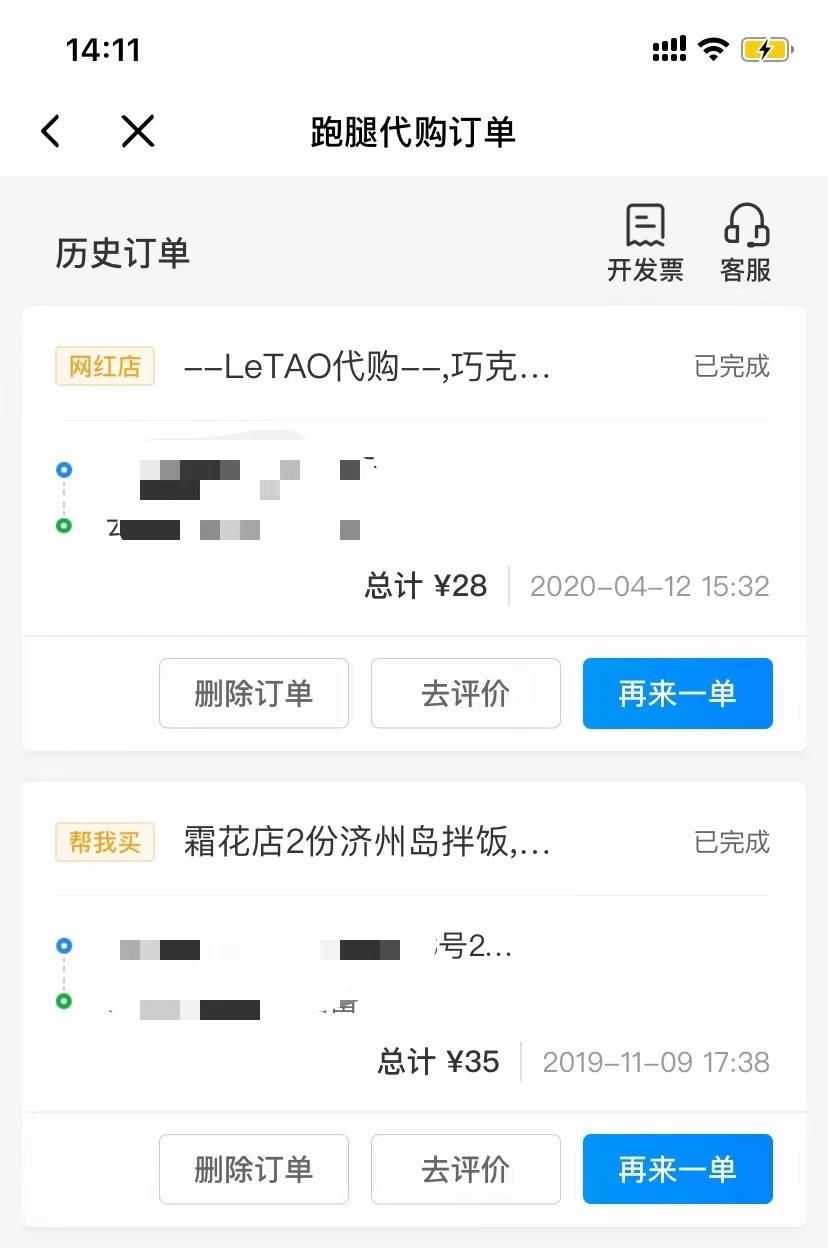Viewport: 828px width, 1248px height.
Task: Tap 已完成 status on the LeTAO order
Action: pyautogui.click(x=731, y=366)
